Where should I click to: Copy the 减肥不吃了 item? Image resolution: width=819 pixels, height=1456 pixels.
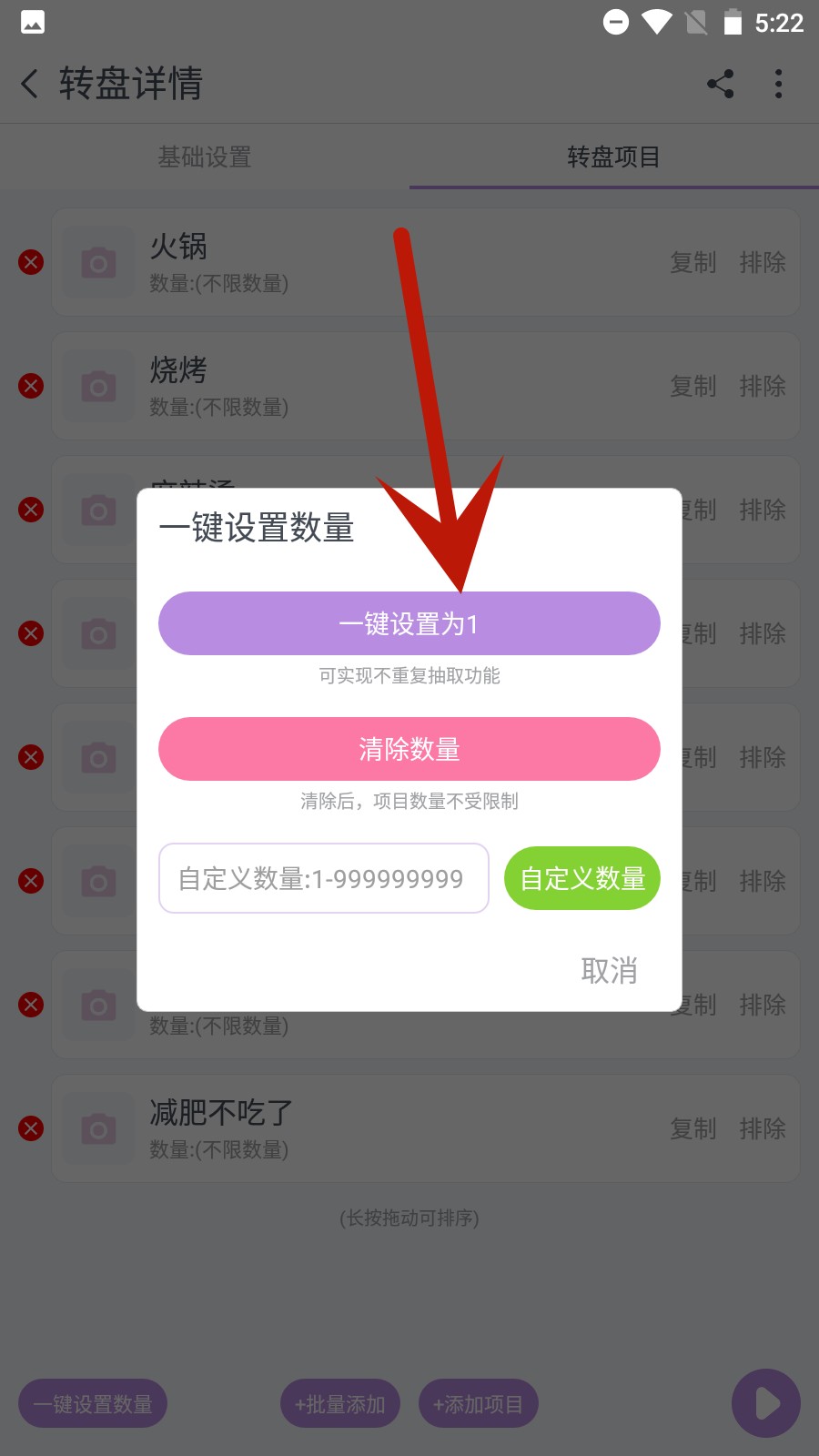(693, 1128)
